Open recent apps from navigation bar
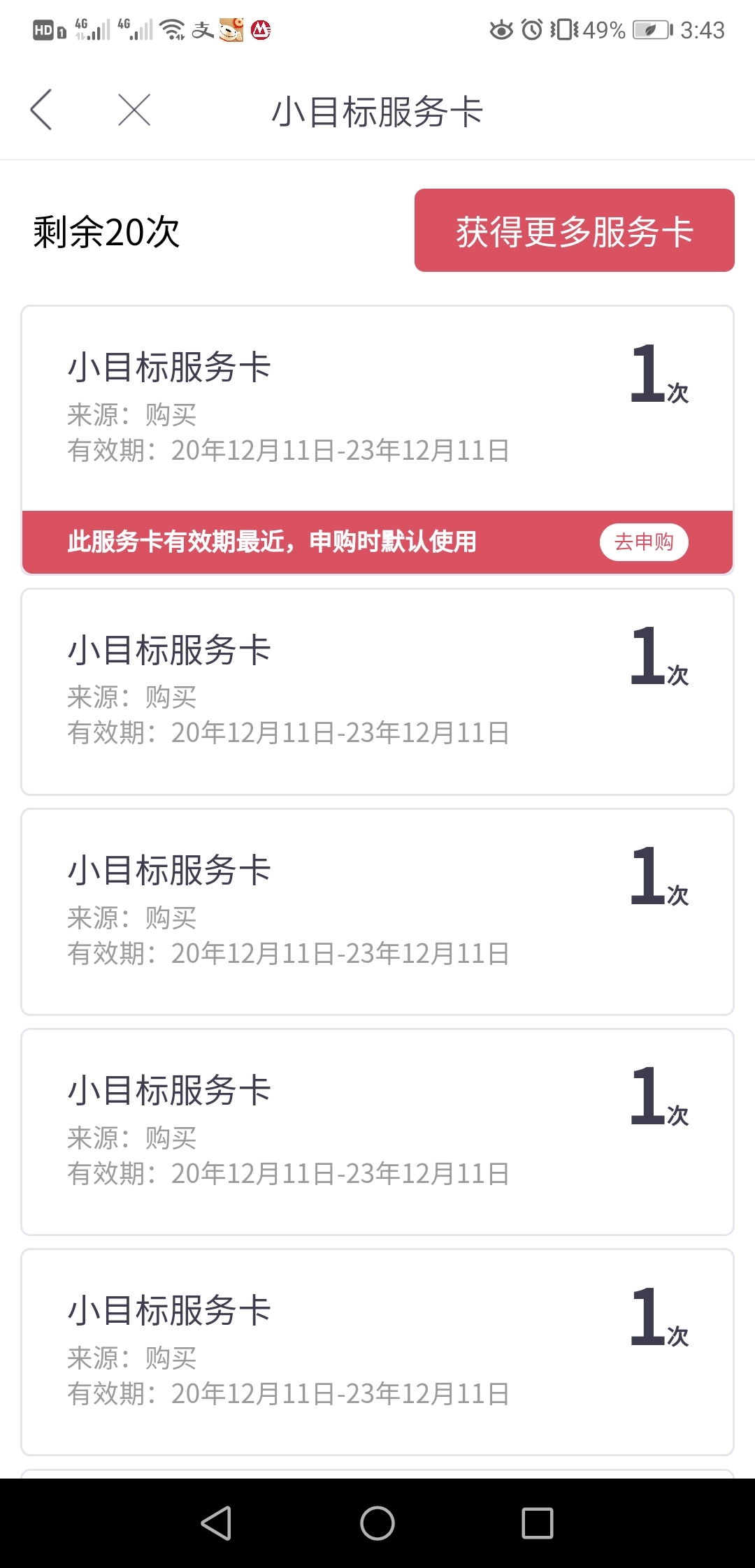755x1568 pixels. [x=538, y=1523]
